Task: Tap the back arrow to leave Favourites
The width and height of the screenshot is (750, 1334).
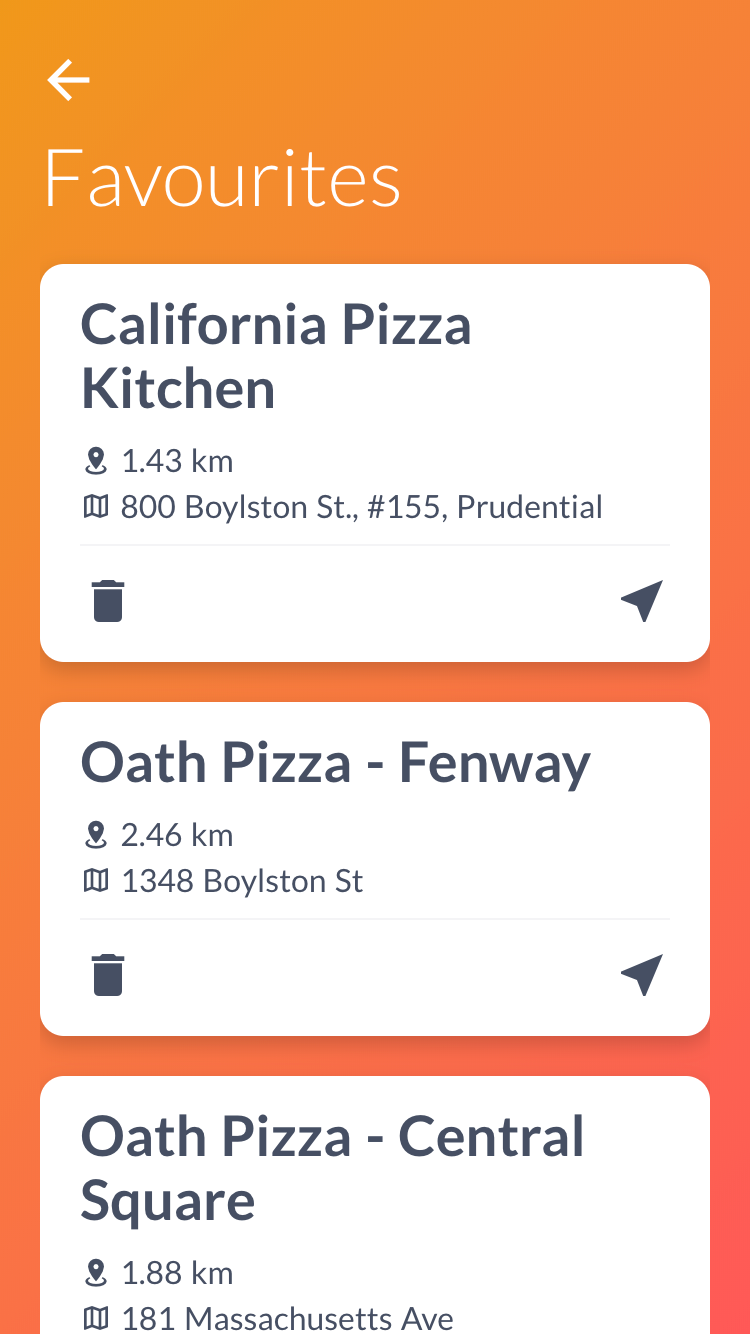Action: (x=68, y=80)
